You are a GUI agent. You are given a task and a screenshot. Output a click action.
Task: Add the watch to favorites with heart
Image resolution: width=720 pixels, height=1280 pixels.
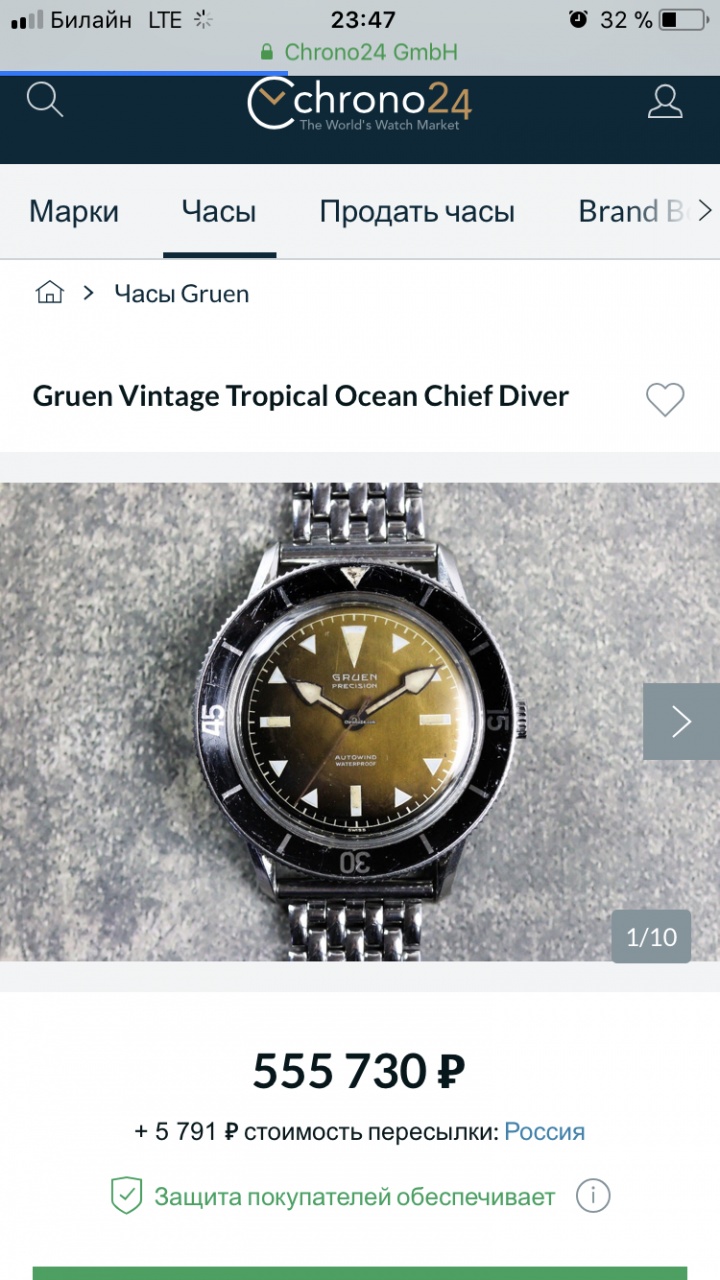[x=665, y=399]
